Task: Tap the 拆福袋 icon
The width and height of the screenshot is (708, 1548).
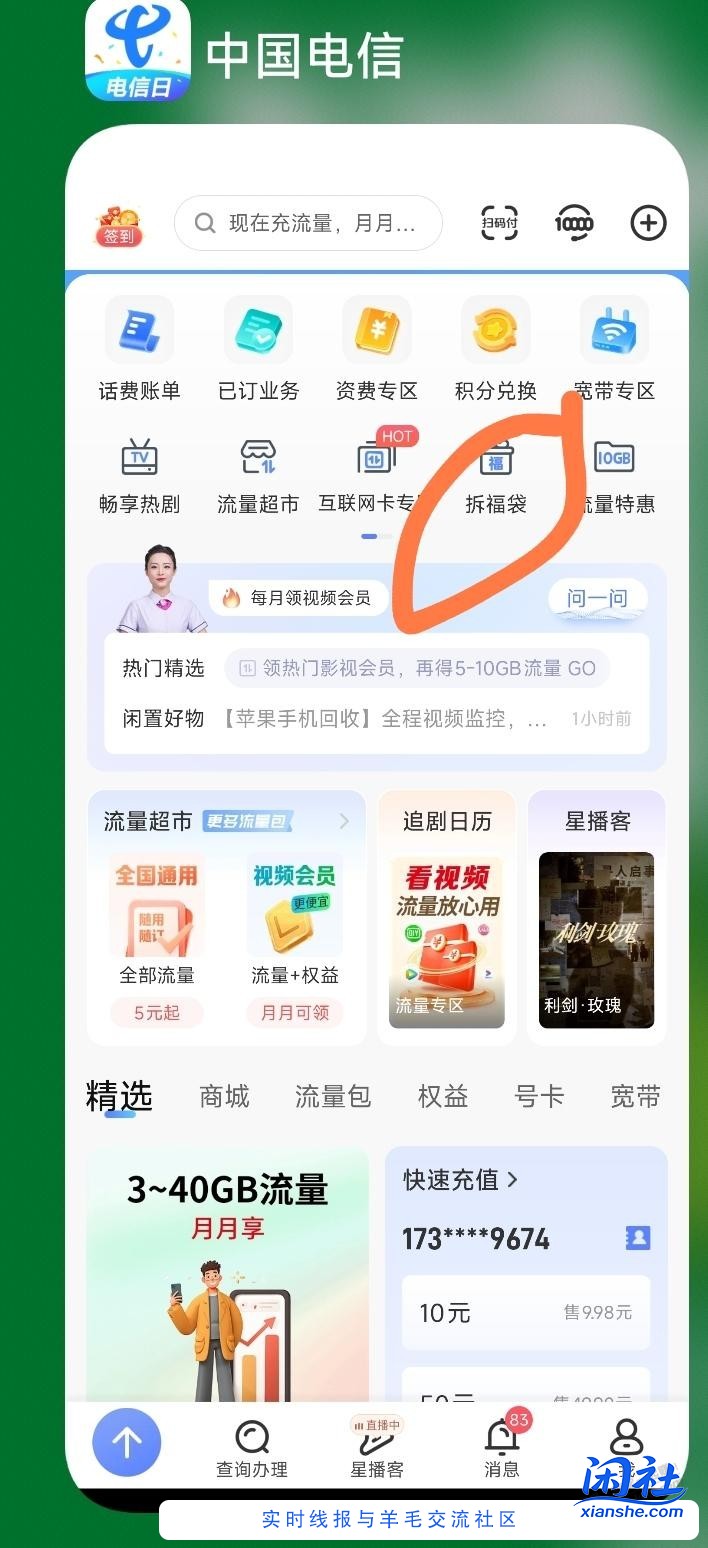Action: 496,474
